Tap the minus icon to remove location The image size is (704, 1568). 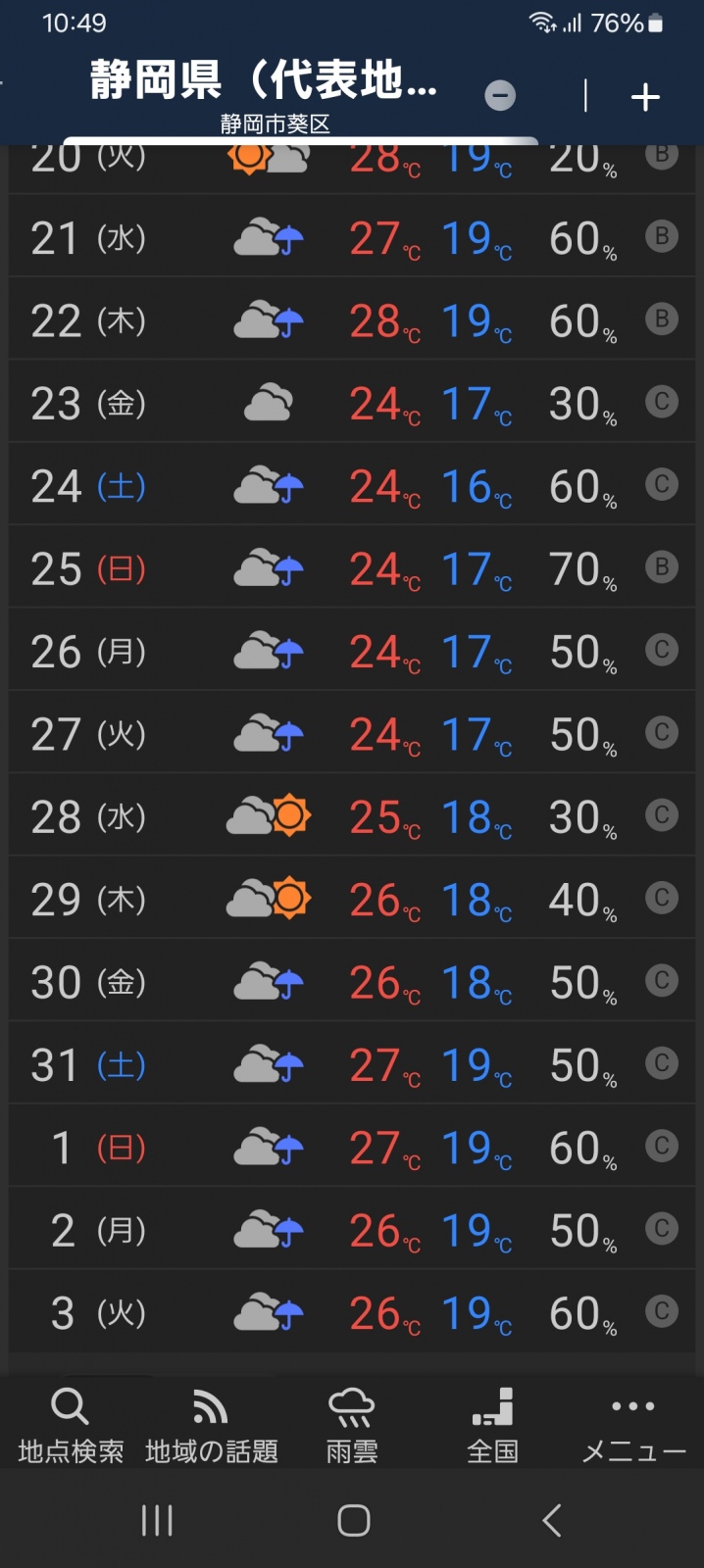500,96
